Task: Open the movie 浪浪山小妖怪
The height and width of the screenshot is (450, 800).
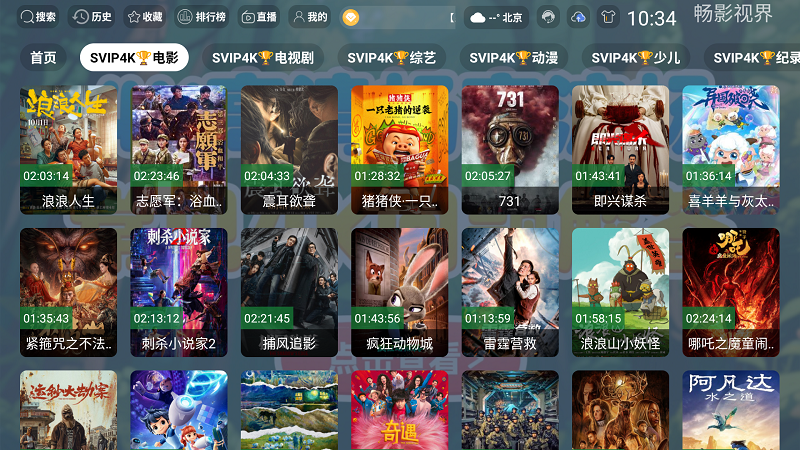Action: tap(620, 292)
